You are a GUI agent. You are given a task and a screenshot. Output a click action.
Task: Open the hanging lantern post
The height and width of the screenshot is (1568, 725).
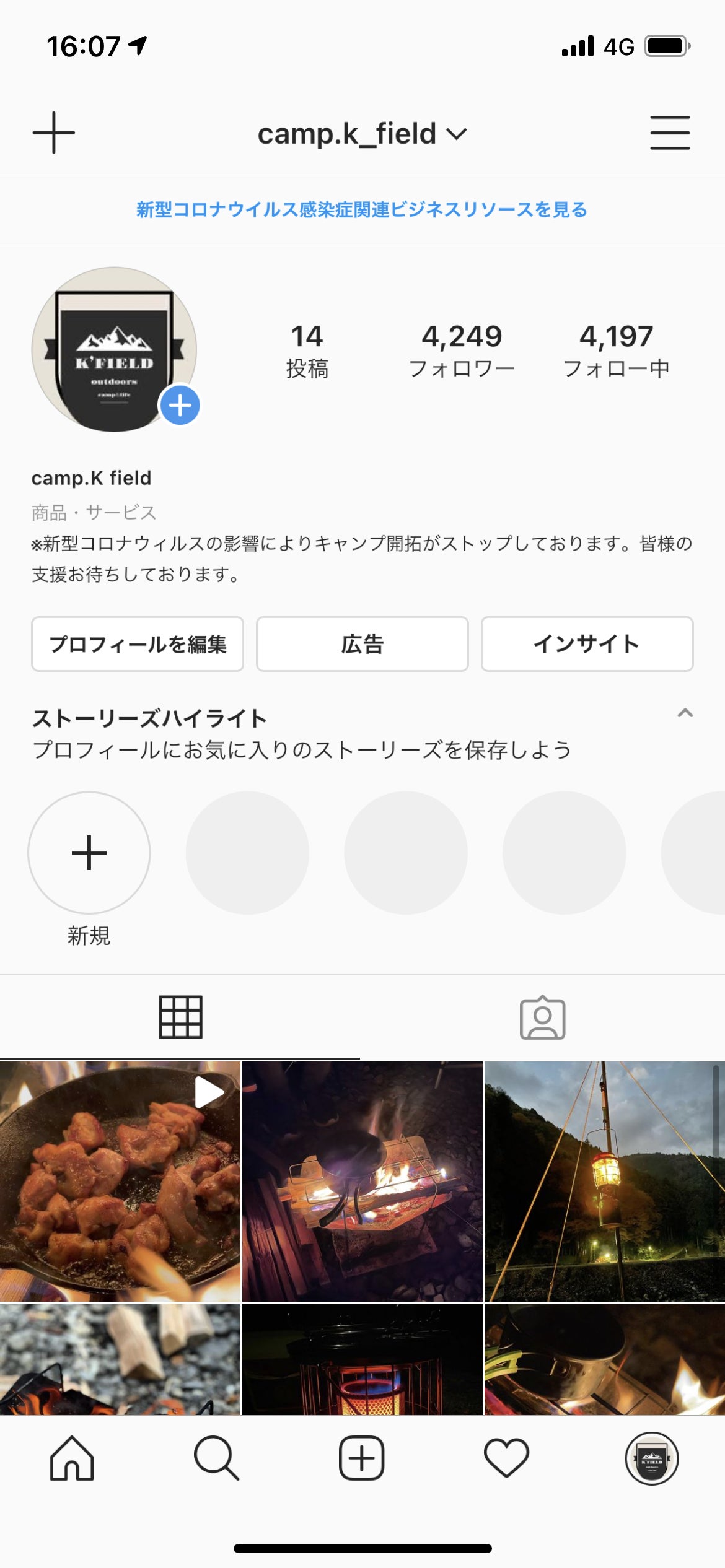604,1181
